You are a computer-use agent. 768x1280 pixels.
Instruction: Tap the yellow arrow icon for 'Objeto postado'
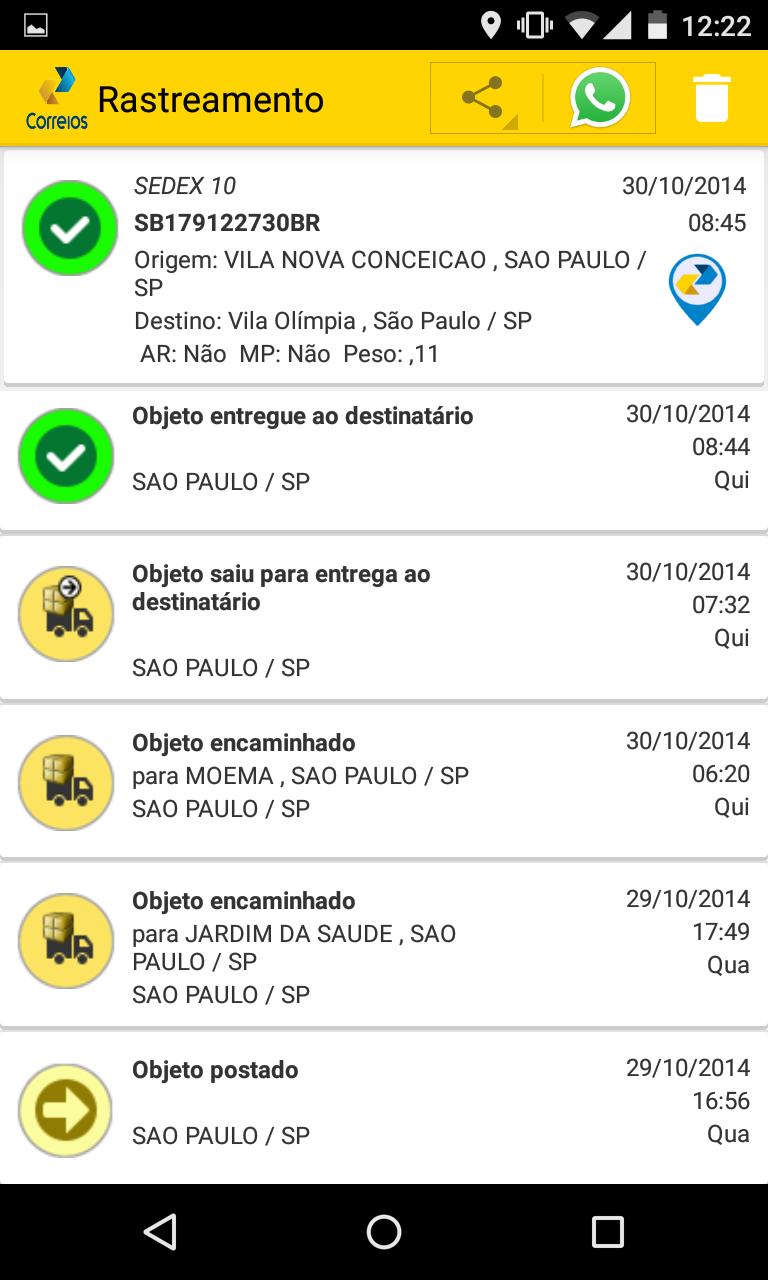65,1109
